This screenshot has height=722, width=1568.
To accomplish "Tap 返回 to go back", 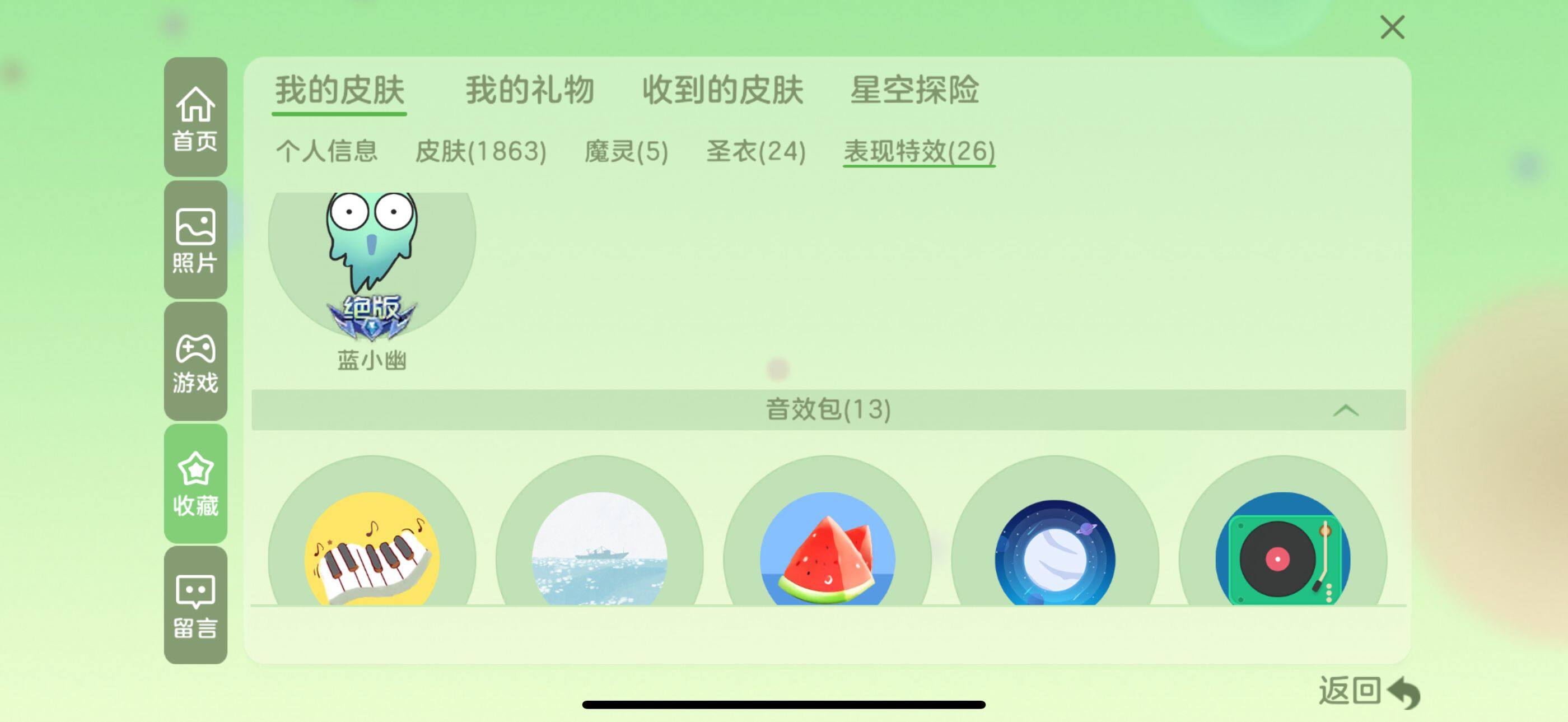I will tap(1368, 692).
